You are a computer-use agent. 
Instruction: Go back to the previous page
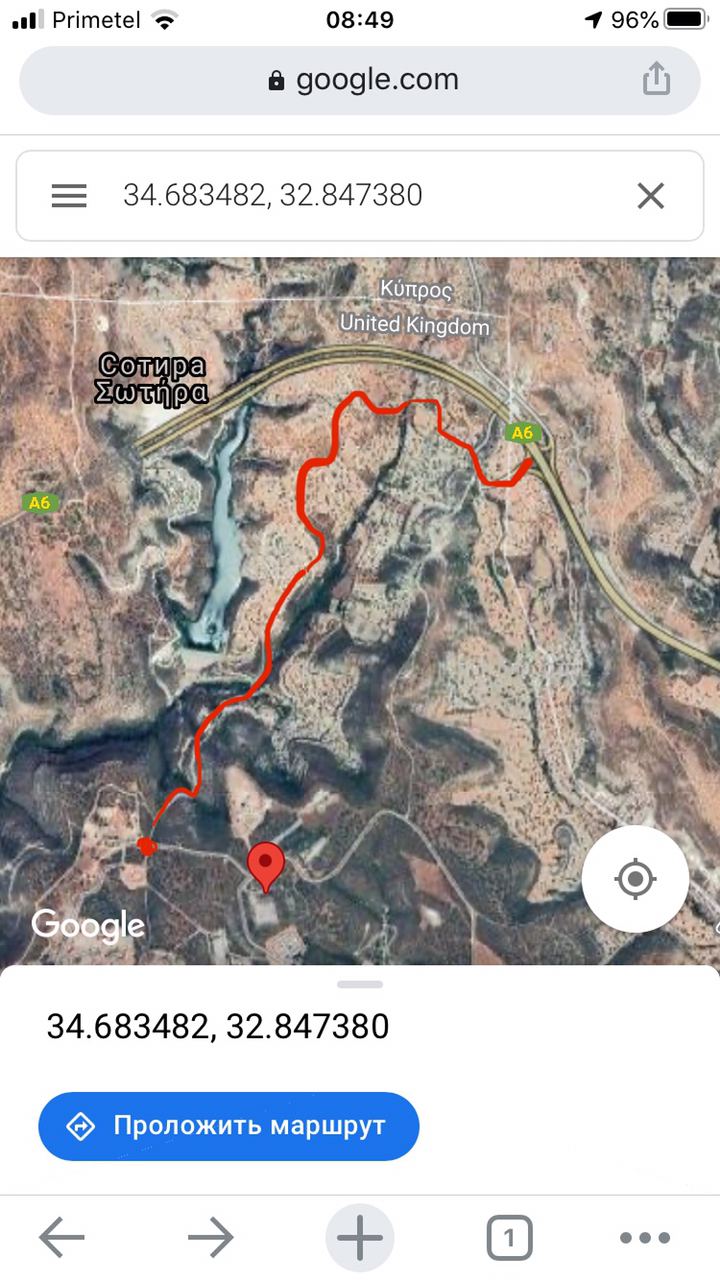coord(61,1239)
